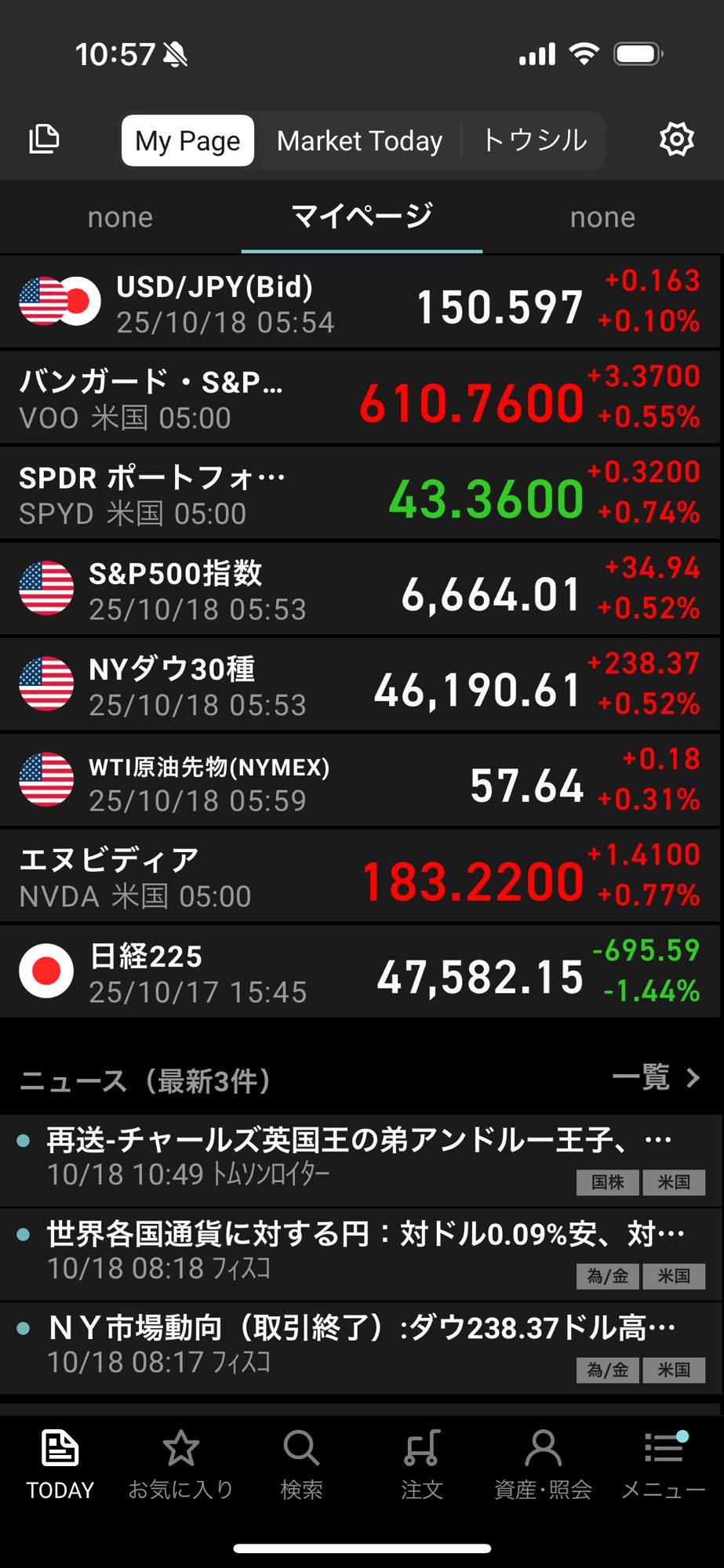
Task: Open the 一覧 news list link
Action: click(656, 1078)
